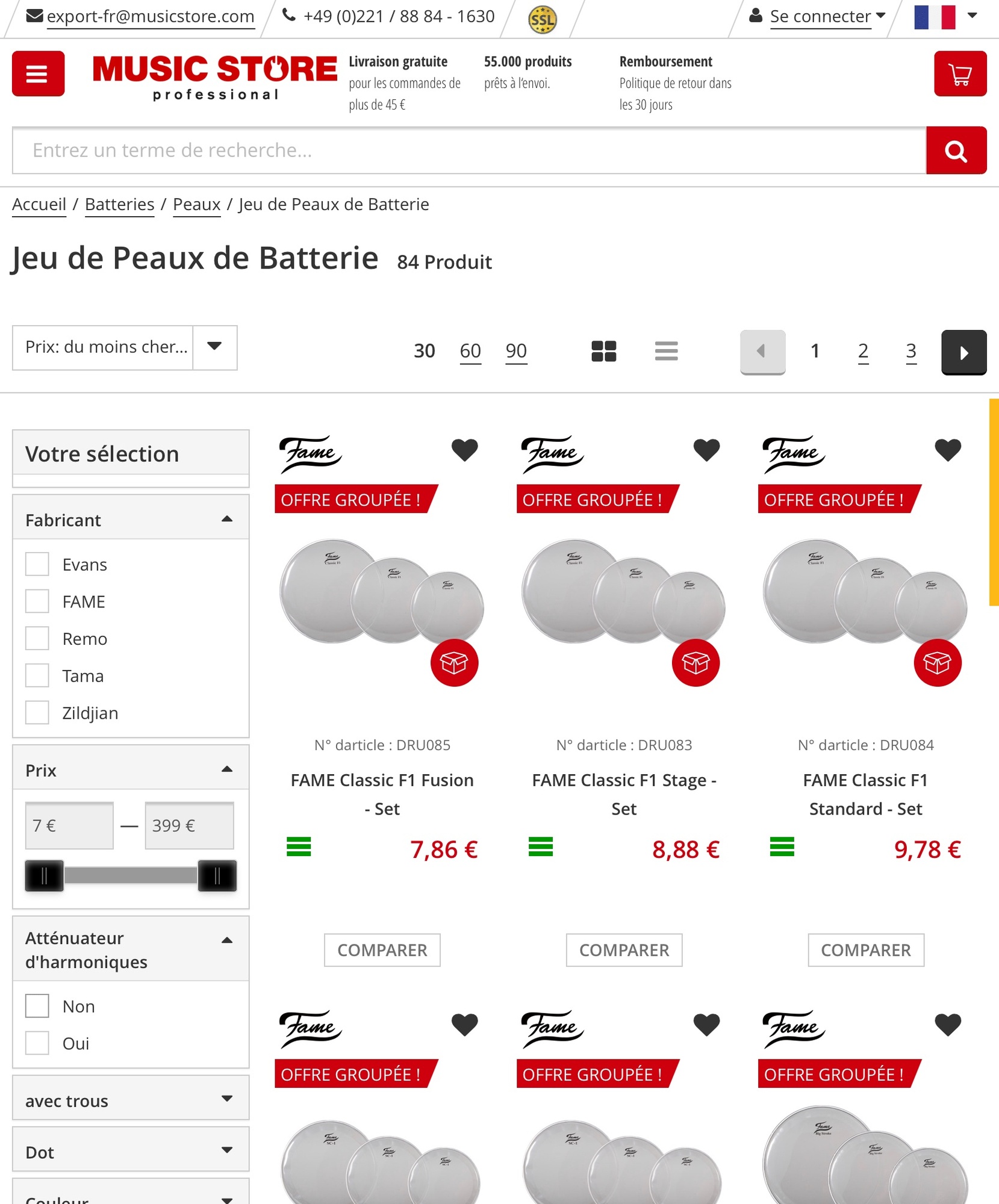Go to page 2 of results
The height and width of the screenshot is (1204, 999).
(862, 351)
